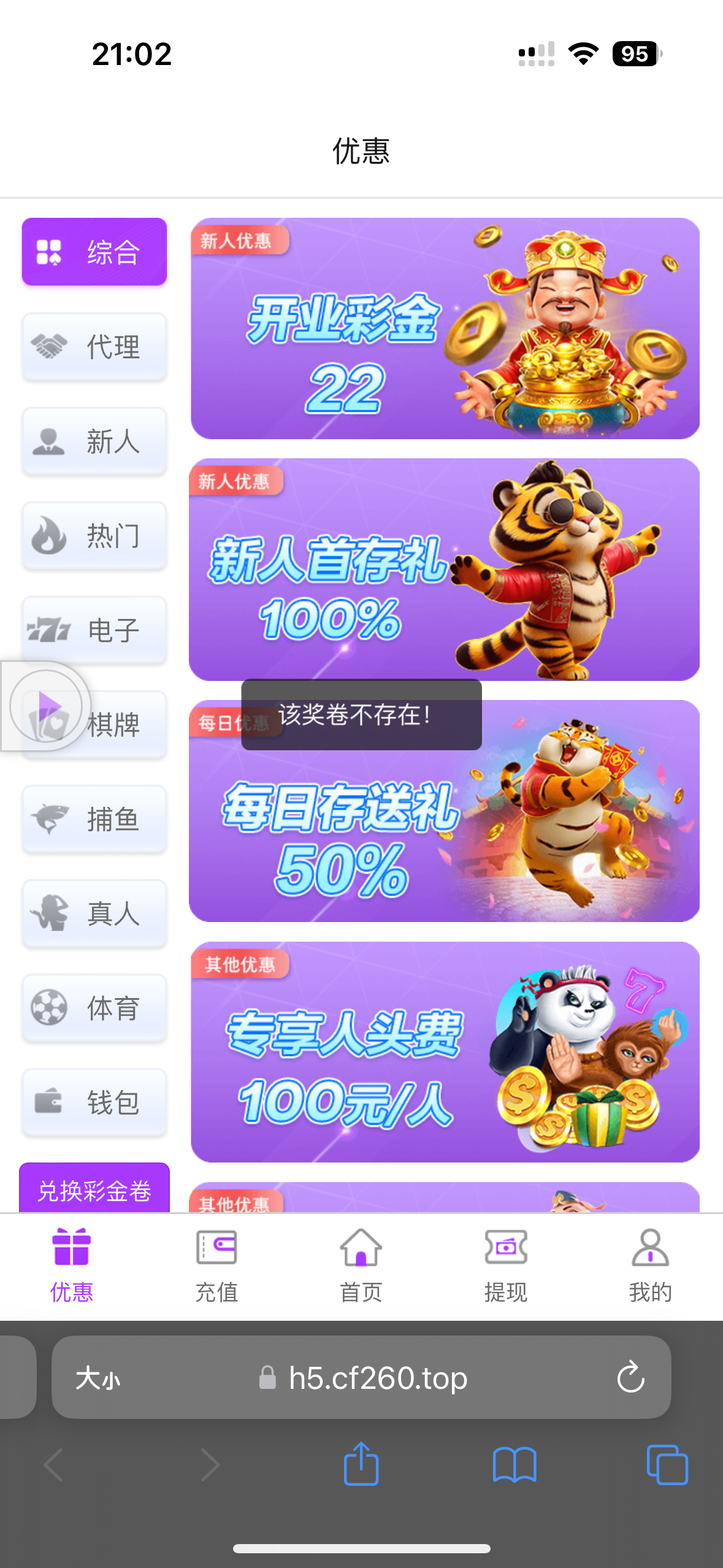The width and height of the screenshot is (723, 1568).
Task: Select the 综合 category
Action: [94, 252]
